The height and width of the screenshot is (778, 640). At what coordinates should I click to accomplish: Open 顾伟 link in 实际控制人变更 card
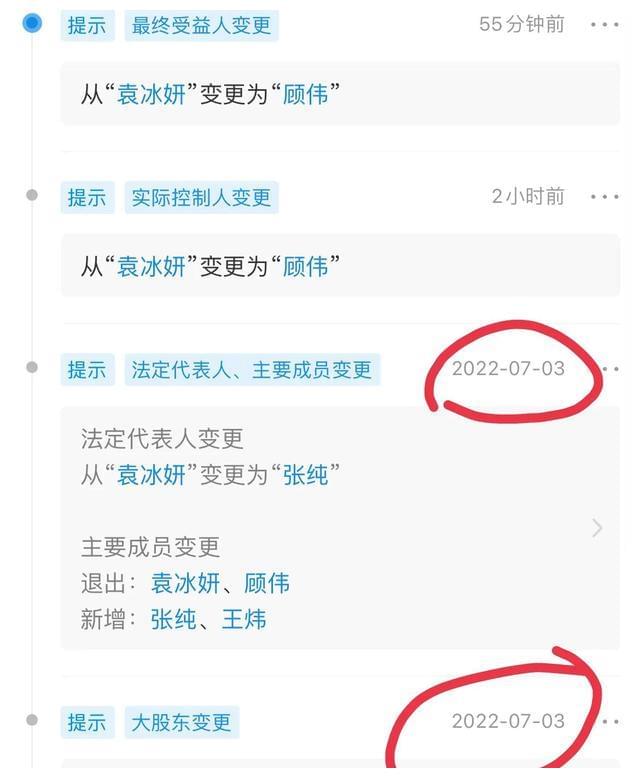click(305, 267)
